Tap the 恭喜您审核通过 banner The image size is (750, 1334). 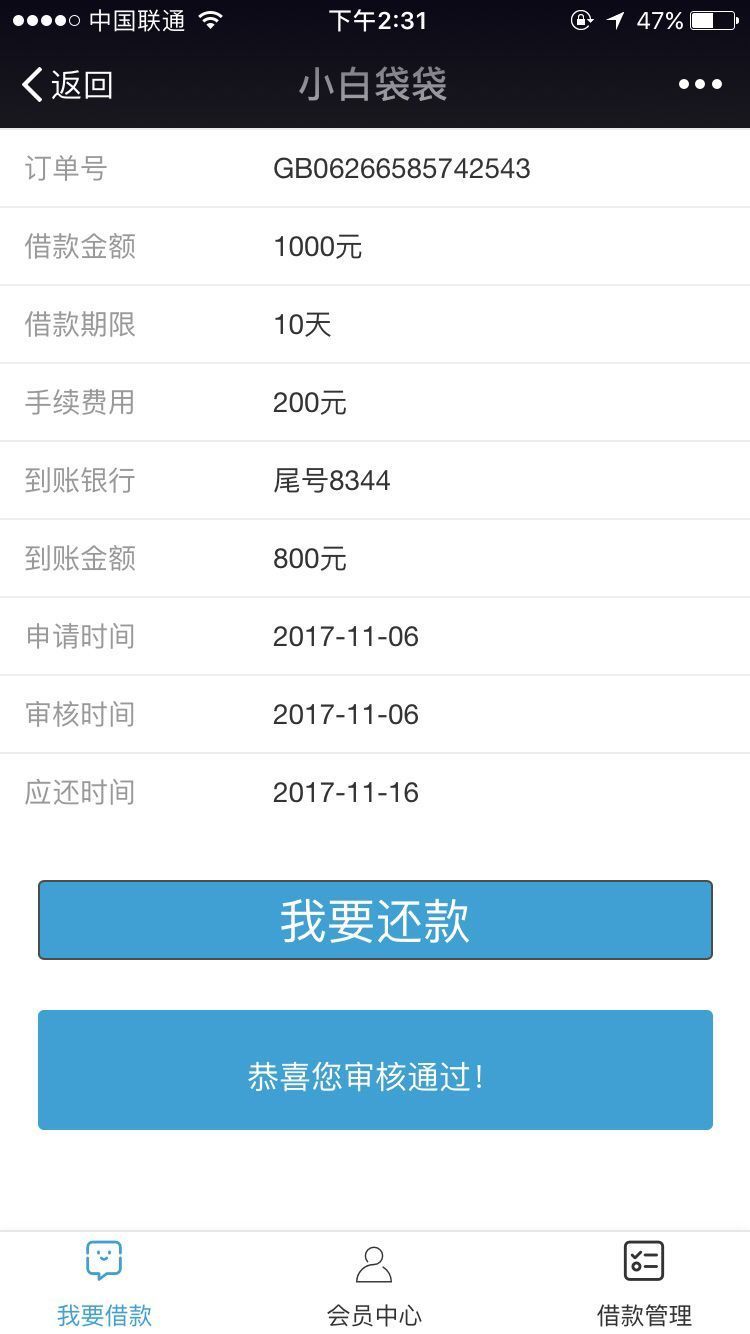375,1070
